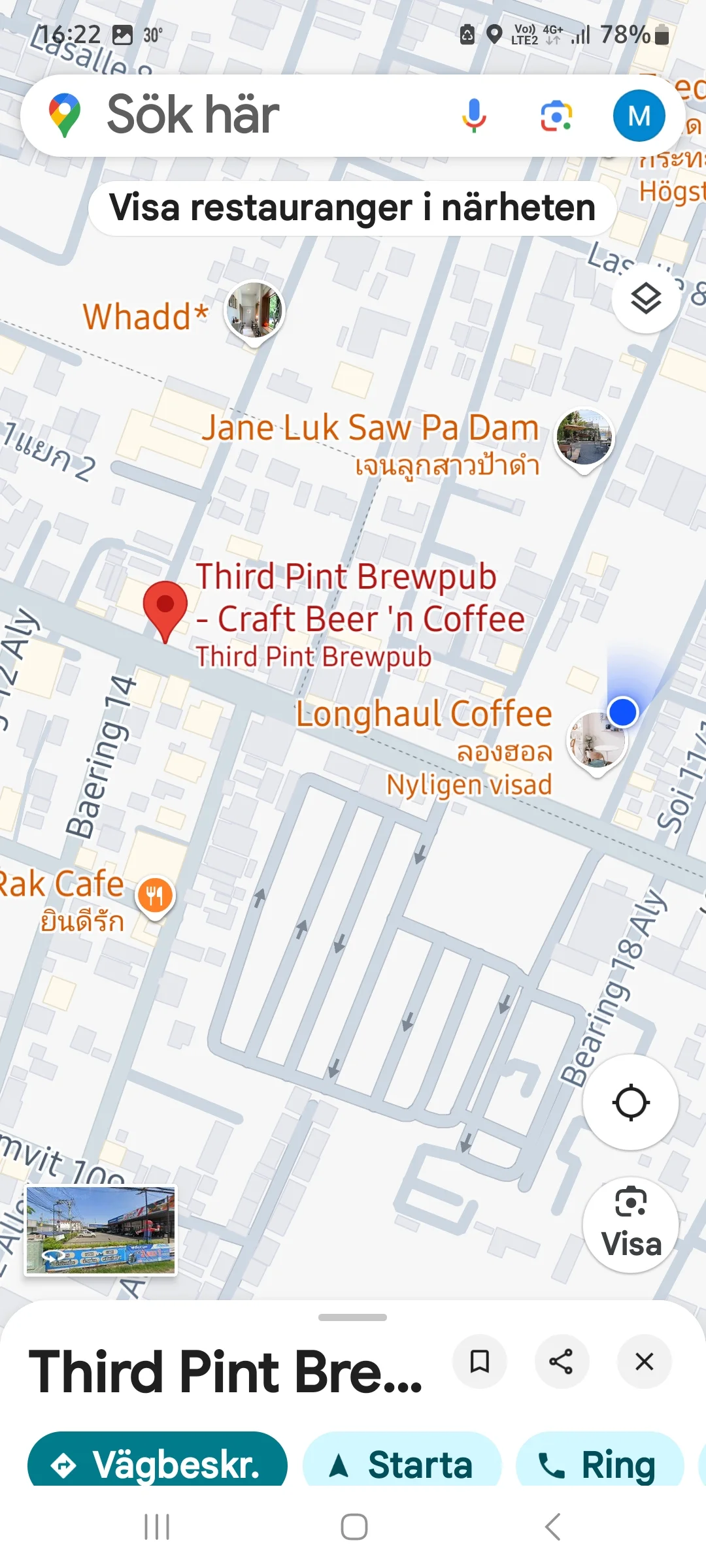
Task: Begin navigation with Starta
Action: click(x=402, y=1463)
